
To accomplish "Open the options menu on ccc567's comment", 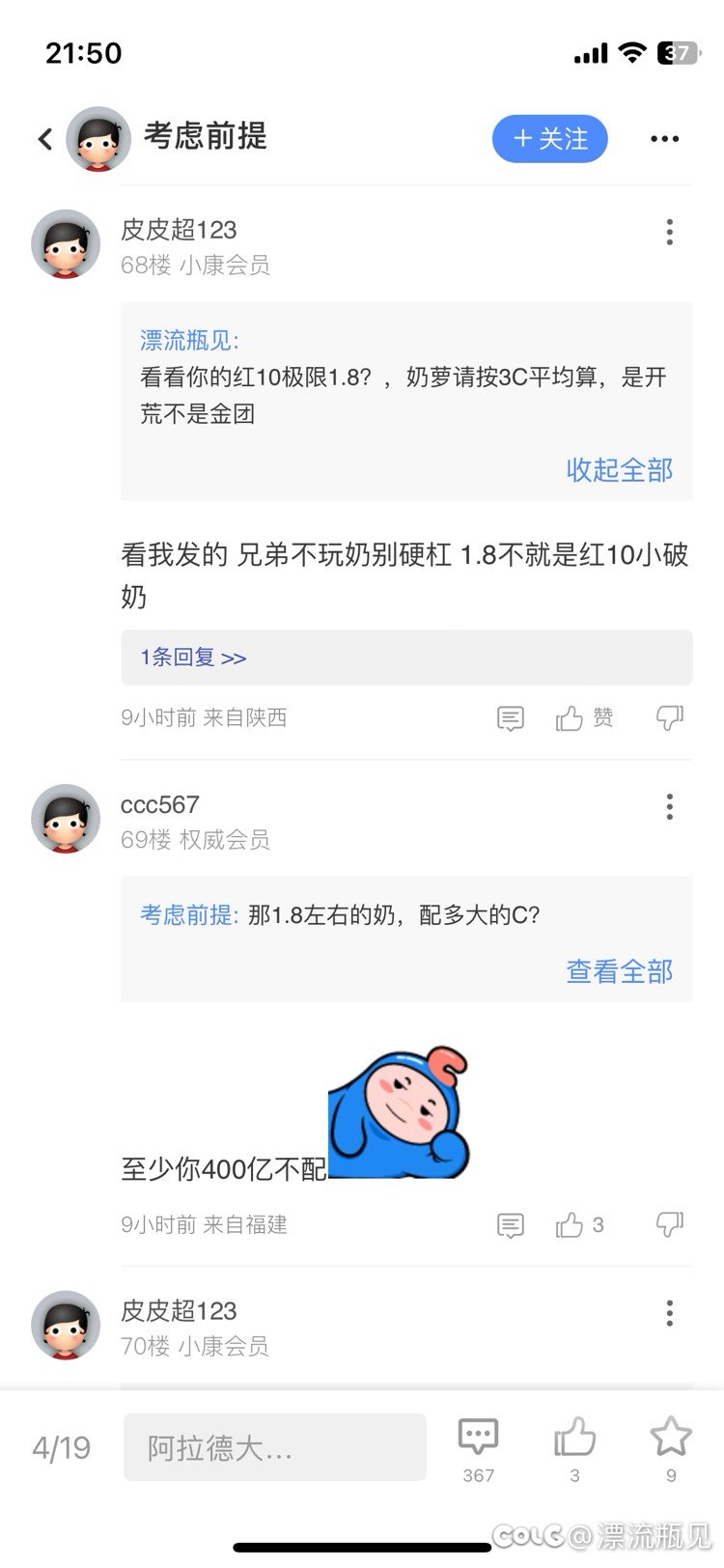I will pos(669,806).
